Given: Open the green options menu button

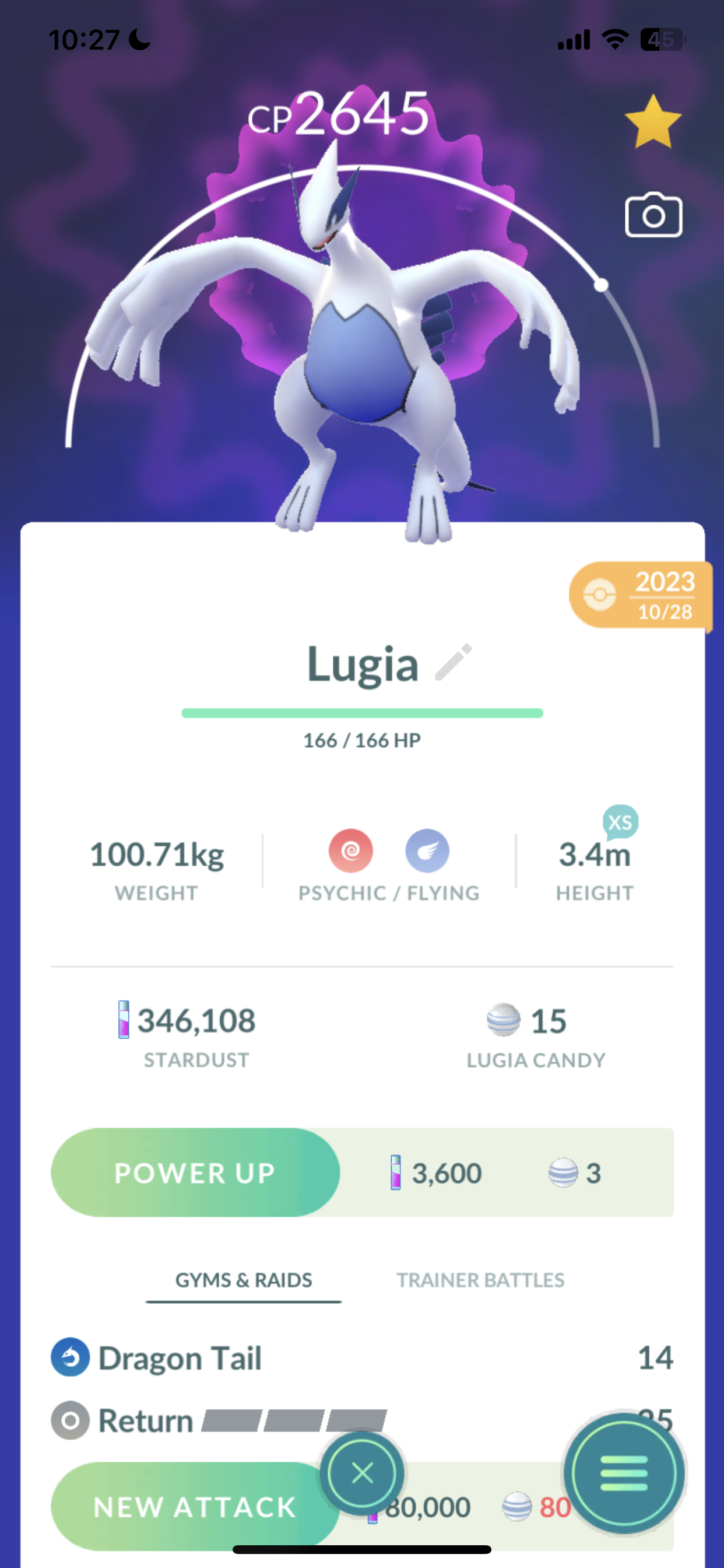Looking at the screenshot, I should (x=624, y=1473).
